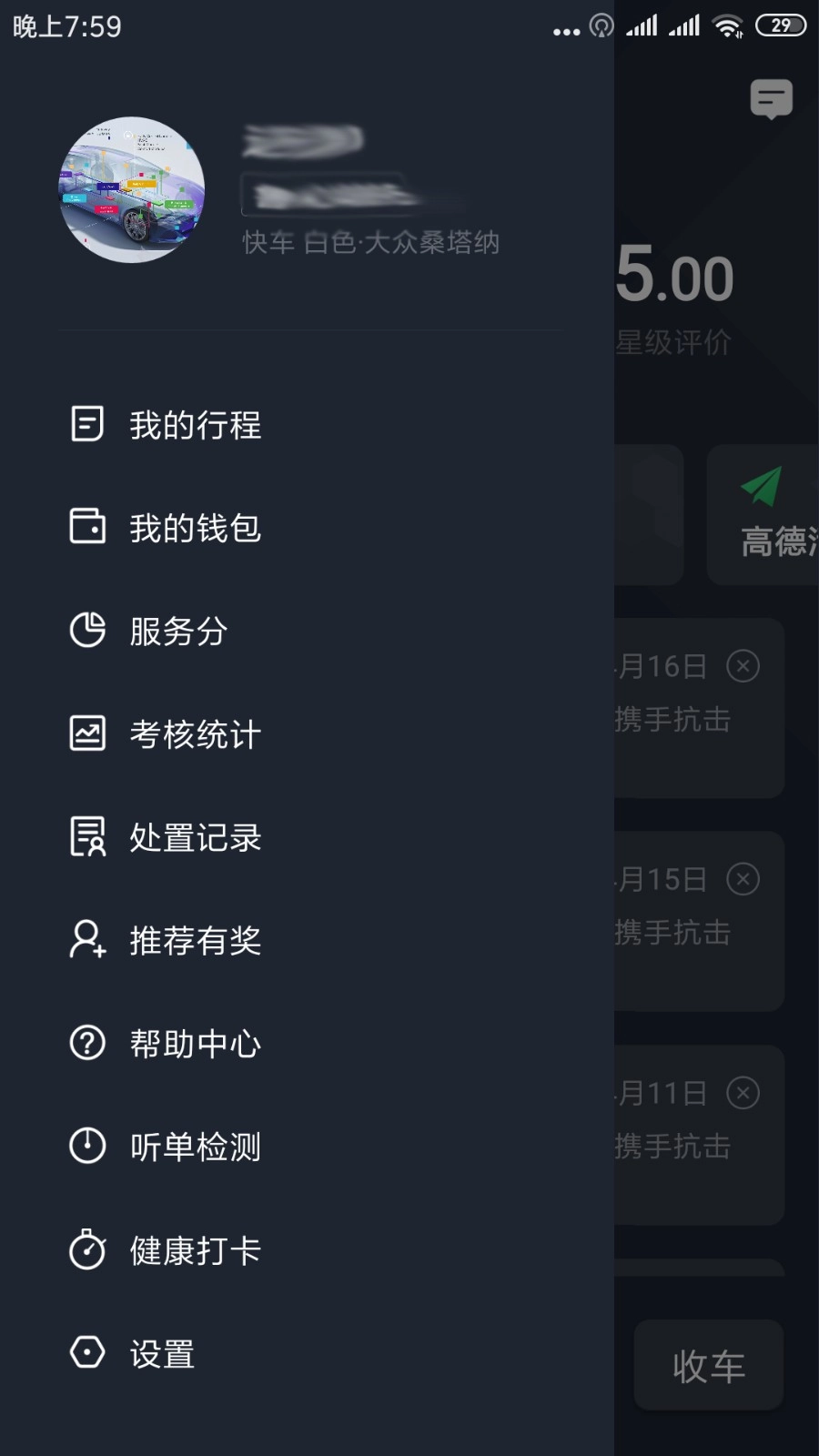
Task: Start 听单检测 order listening check
Action: (195, 1147)
